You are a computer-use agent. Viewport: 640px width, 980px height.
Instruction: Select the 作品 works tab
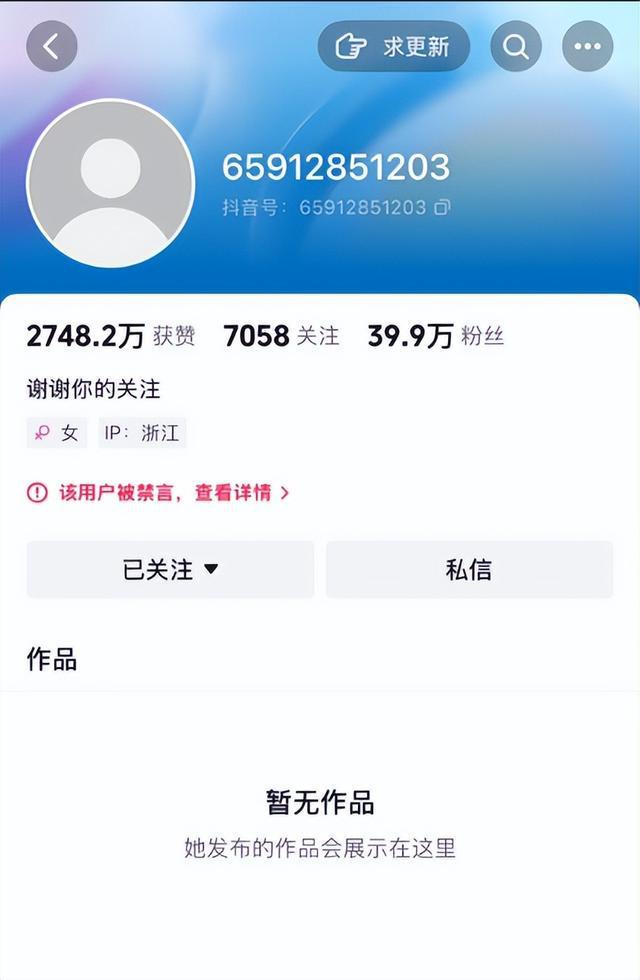point(52,659)
